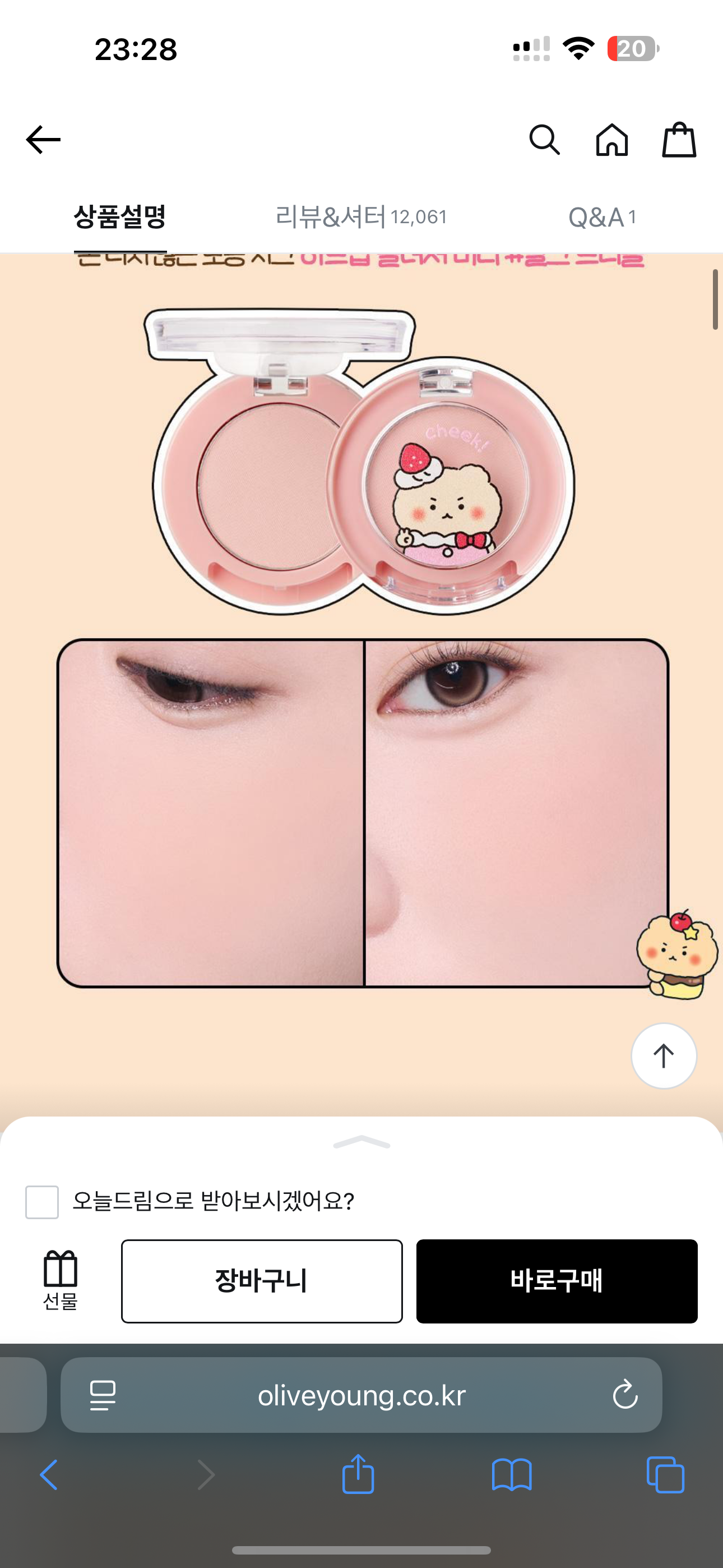Share this page from Safari toolbar

click(x=358, y=1474)
